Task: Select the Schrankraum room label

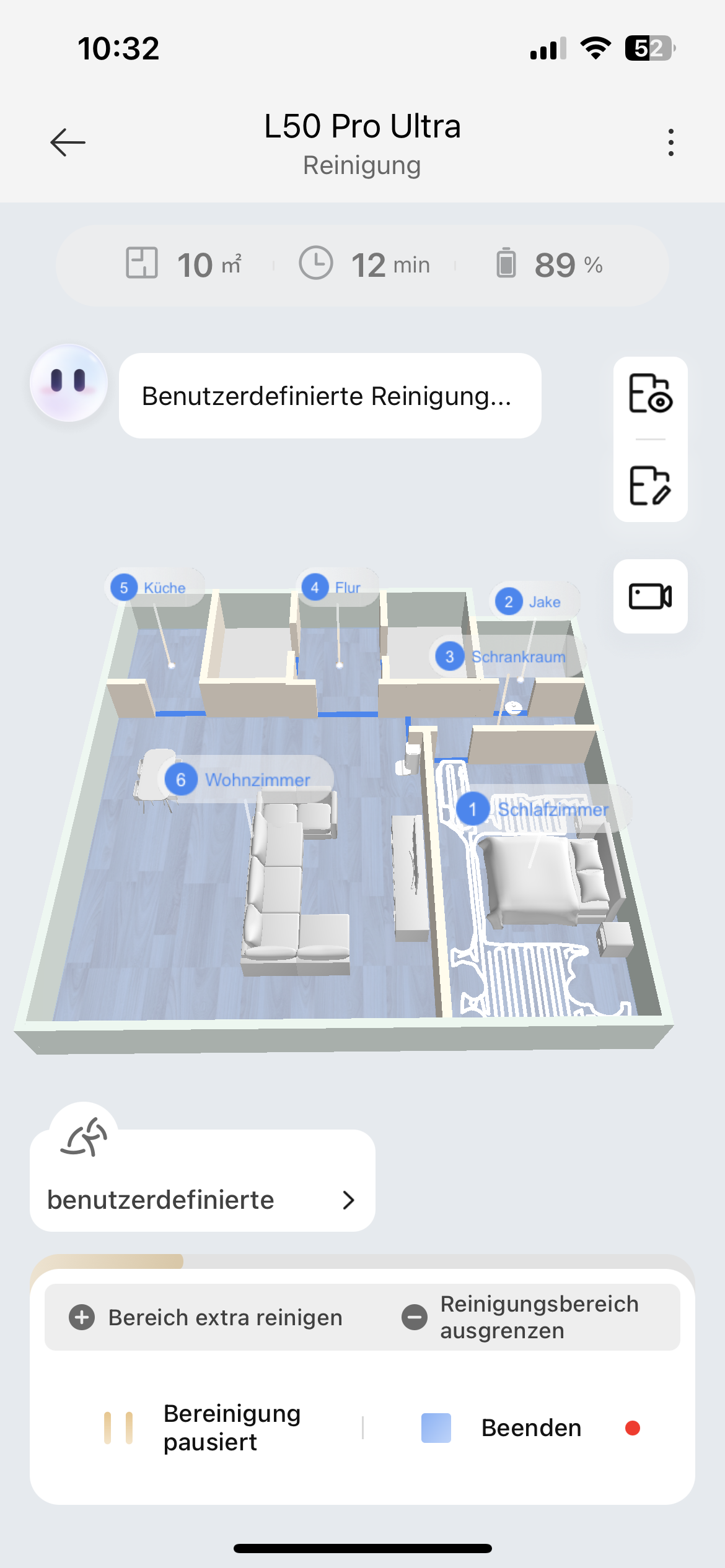Action: pos(506,656)
